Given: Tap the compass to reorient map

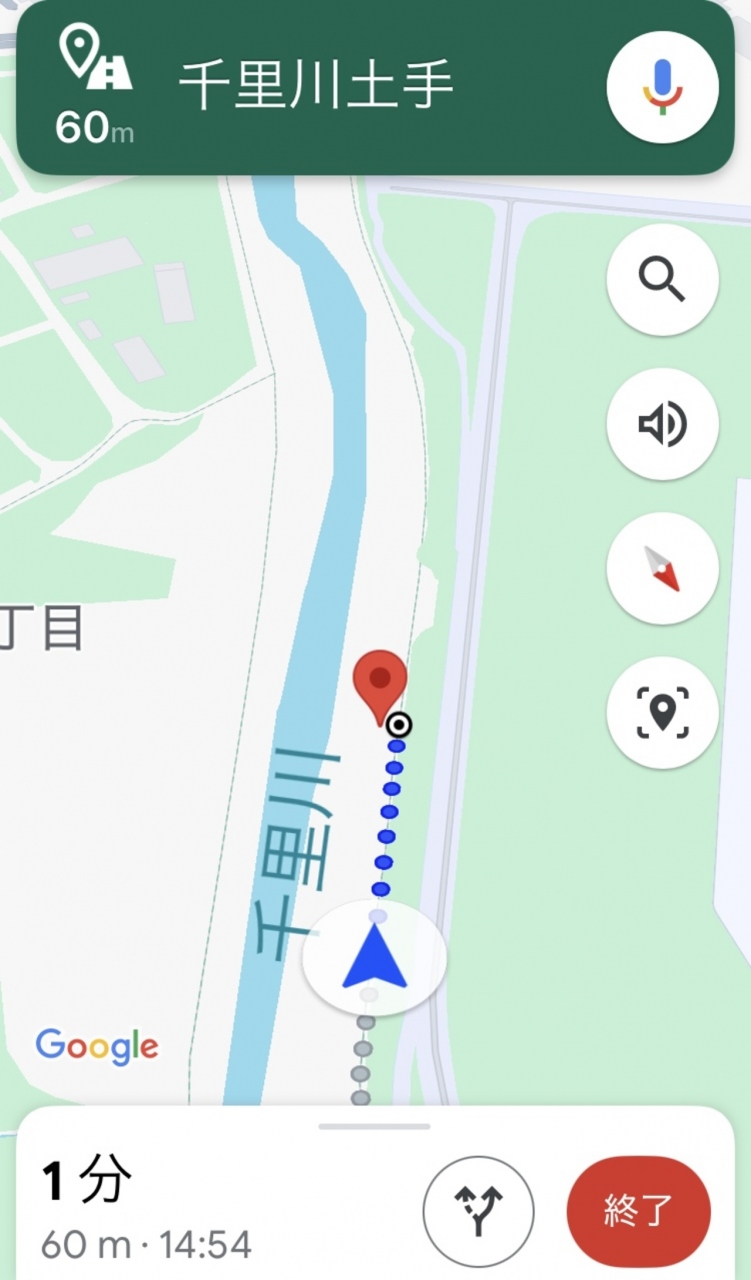Looking at the screenshot, I should [x=662, y=568].
